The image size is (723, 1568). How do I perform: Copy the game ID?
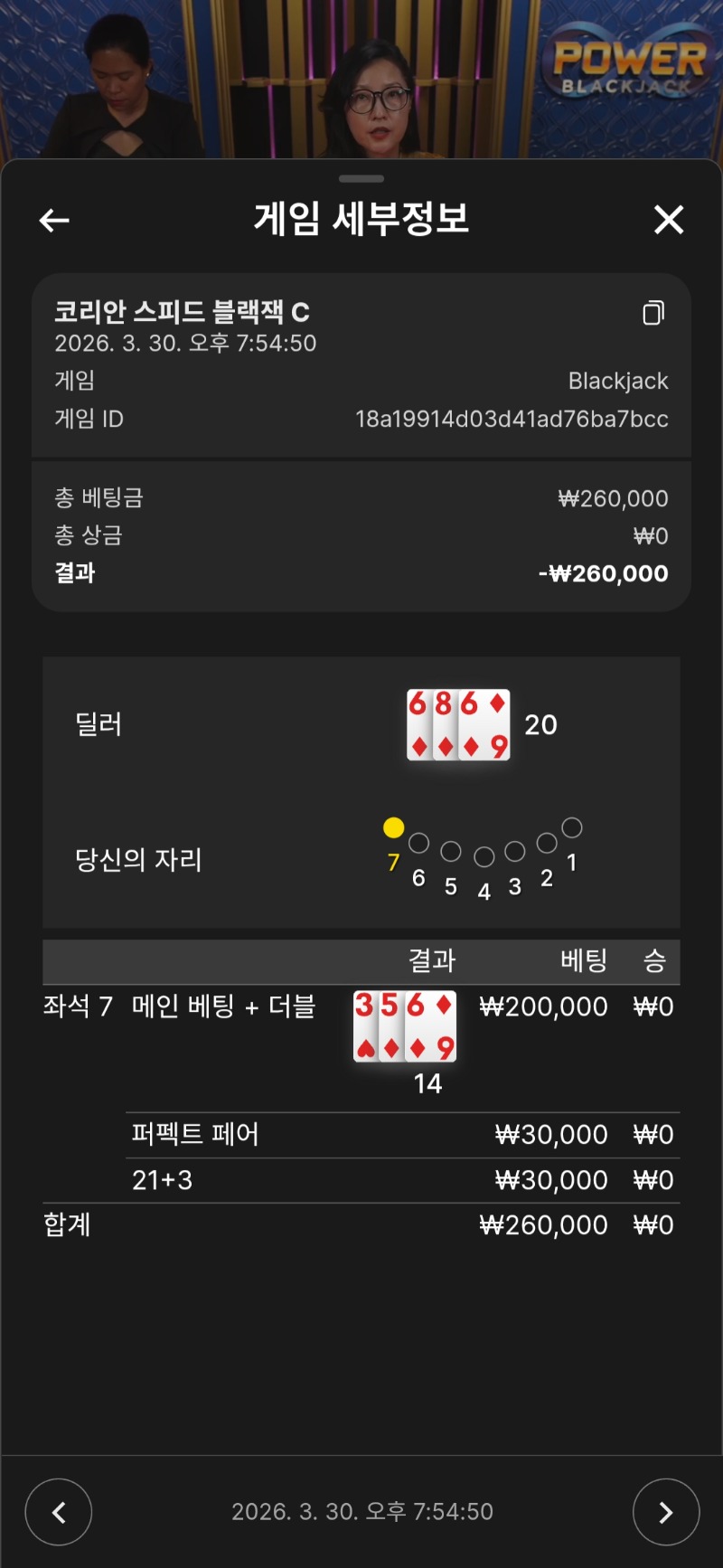tap(653, 313)
